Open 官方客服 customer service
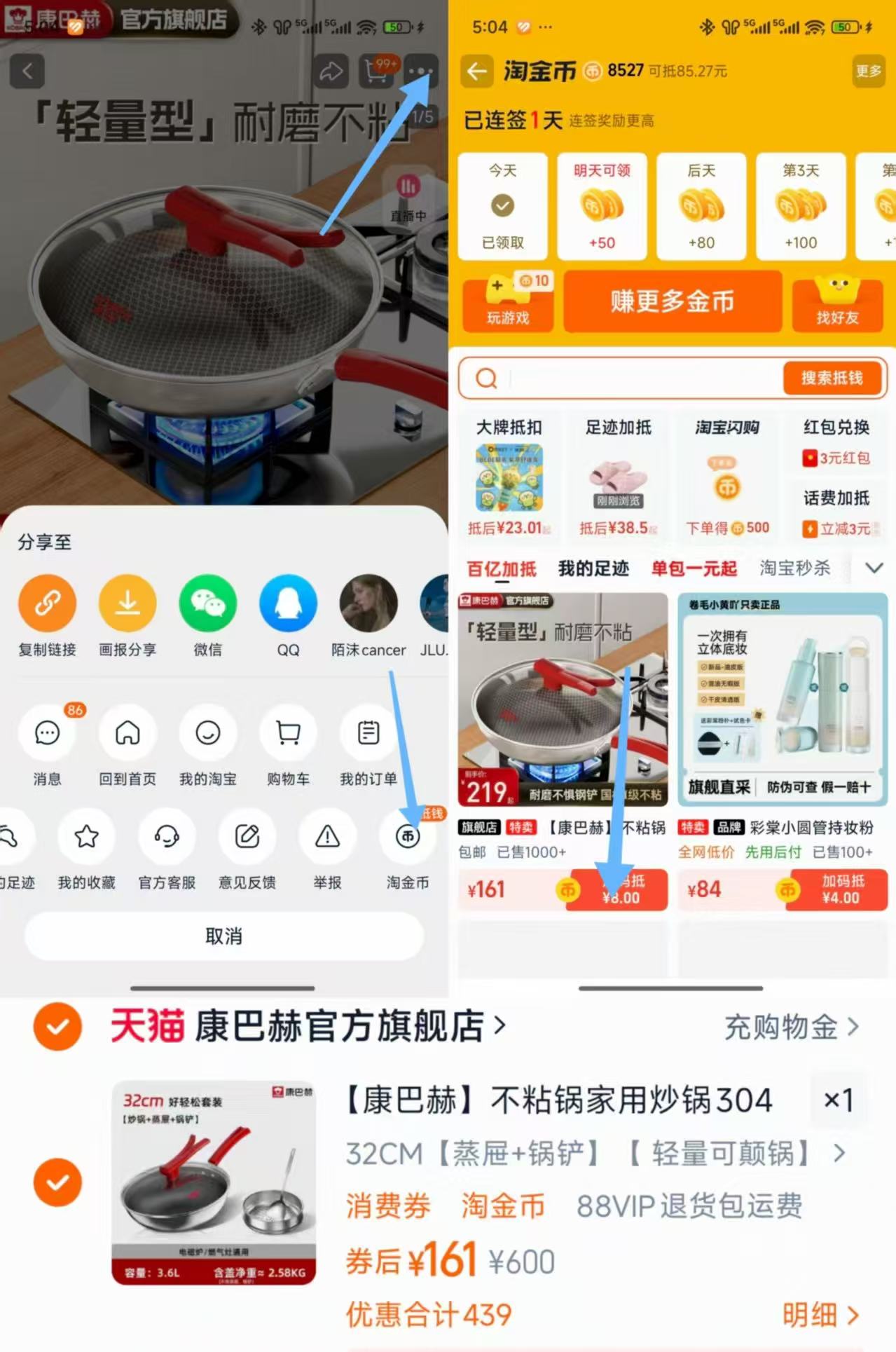The image size is (896, 1352). pos(167,836)
